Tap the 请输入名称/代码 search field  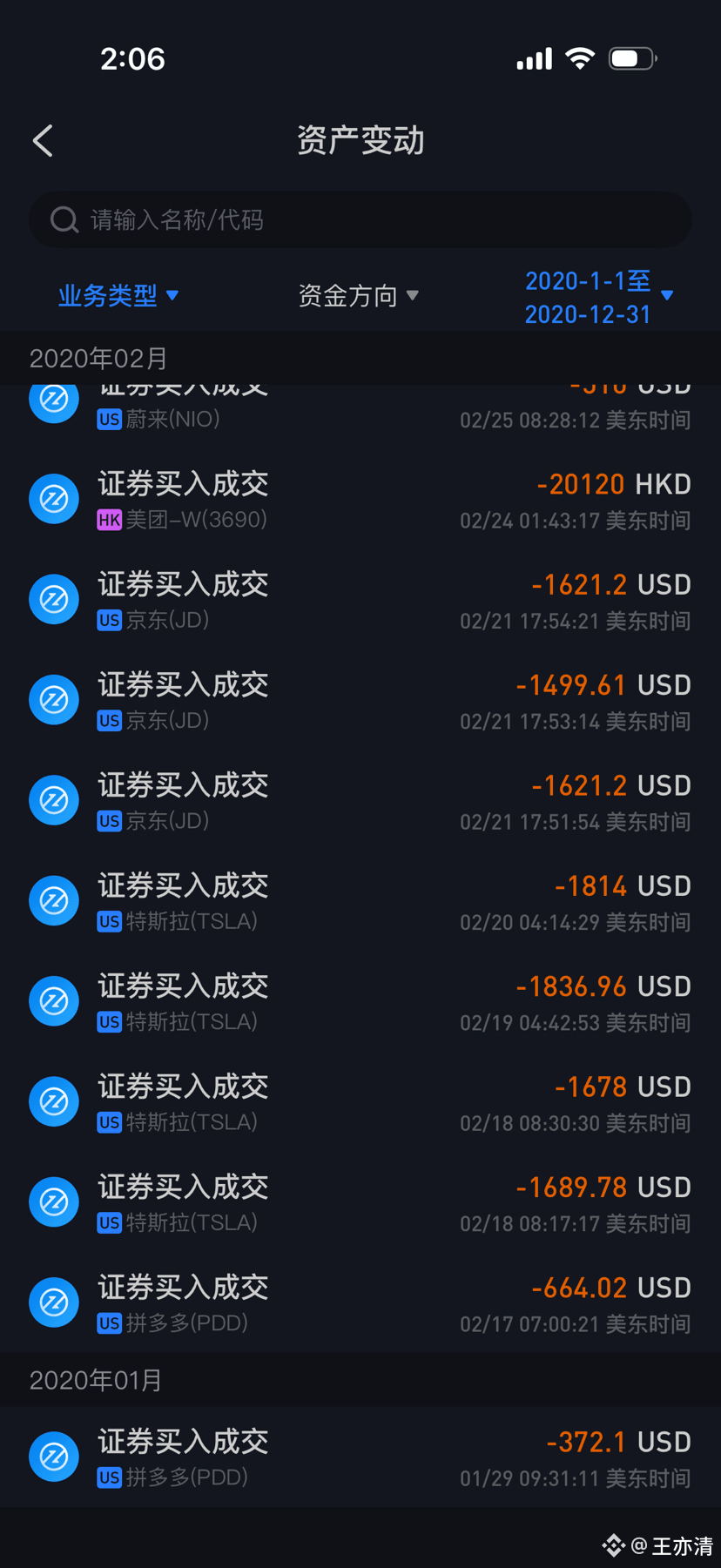tap(360, 220)
